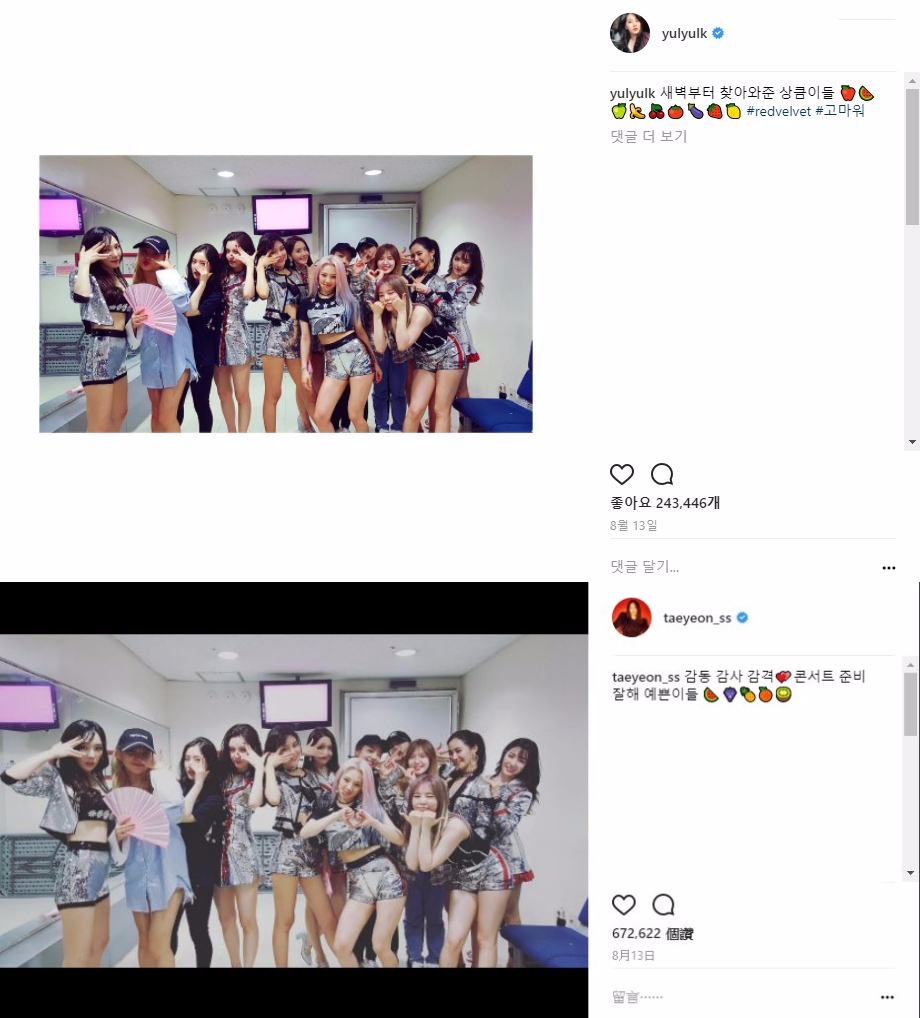
Task: Open the #redvelvet hashtag
Action: click(x=780, y=111)
